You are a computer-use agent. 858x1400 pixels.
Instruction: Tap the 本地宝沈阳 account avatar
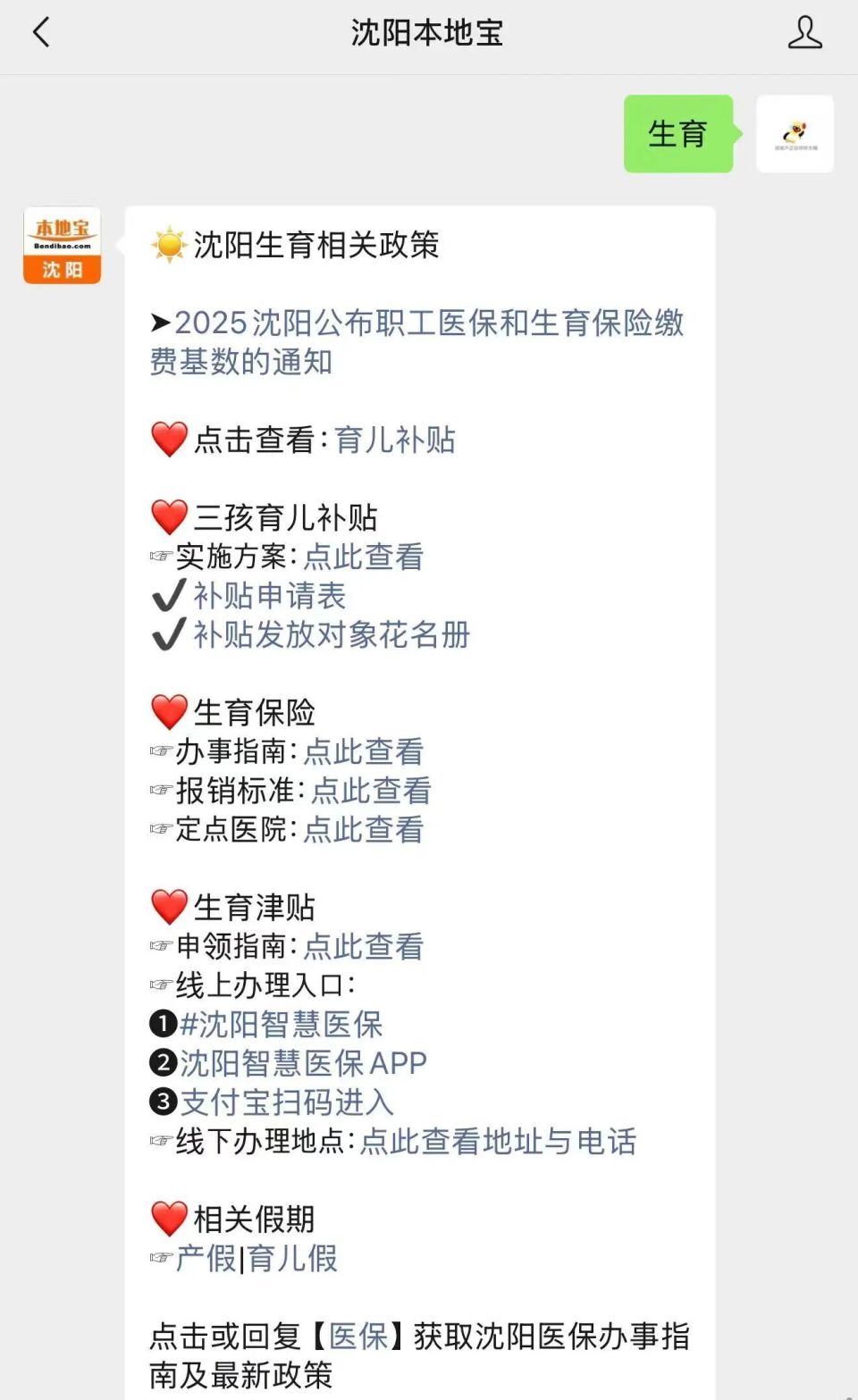[x=61, y=245]
